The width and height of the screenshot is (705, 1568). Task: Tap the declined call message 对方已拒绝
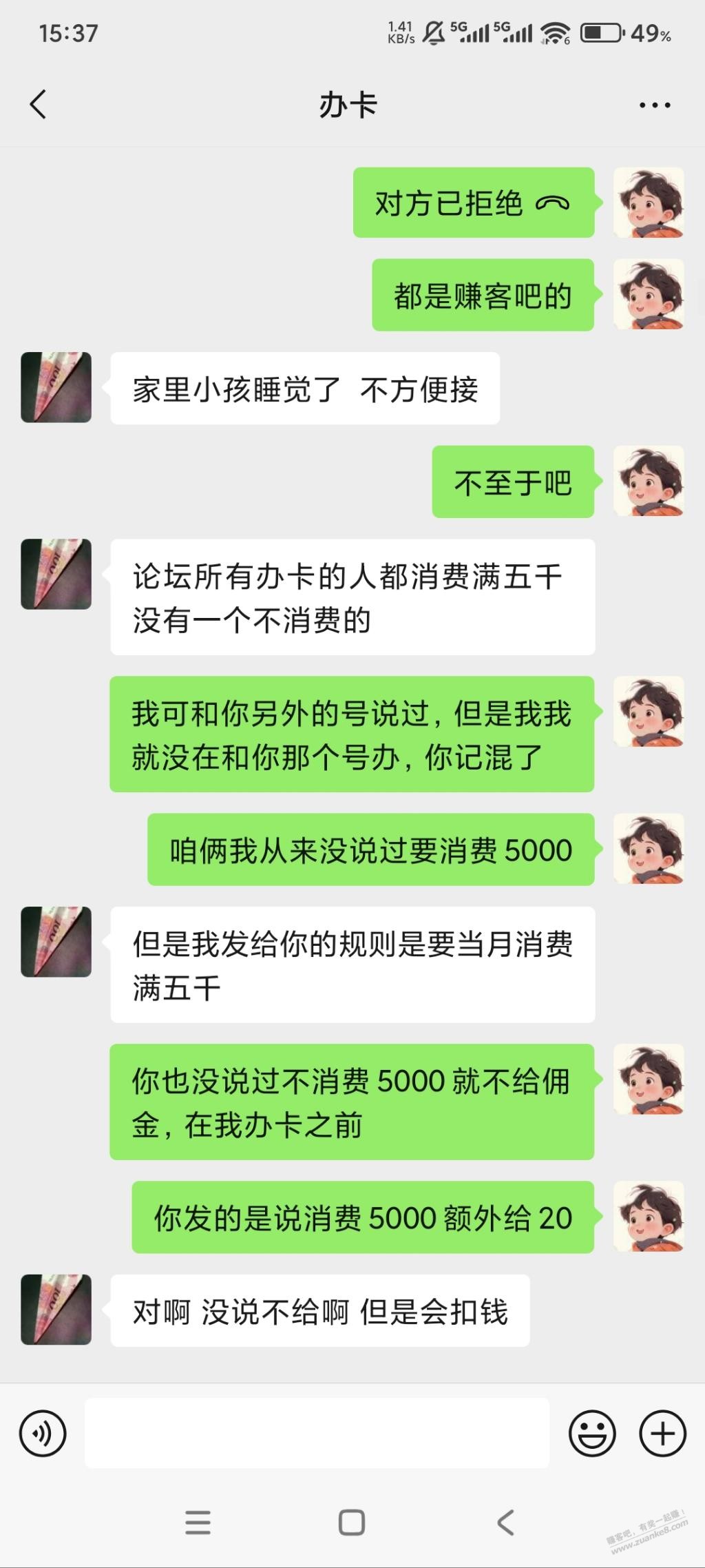click(x=473, y=203)
